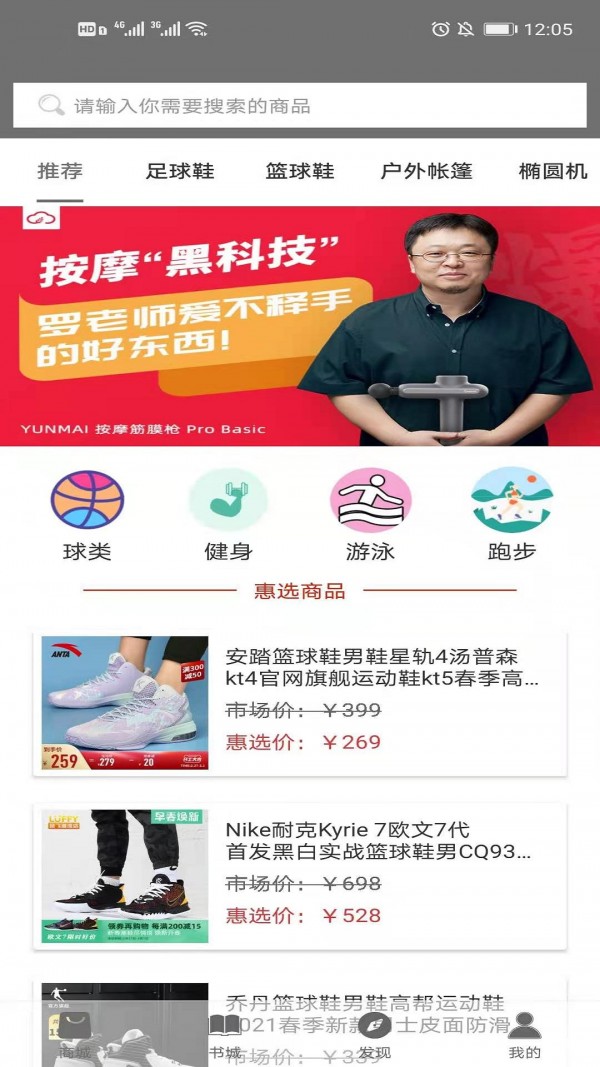Switch to the 足球鞋 tab
This screenshot has height=1067, width=600.
[180, 171]
